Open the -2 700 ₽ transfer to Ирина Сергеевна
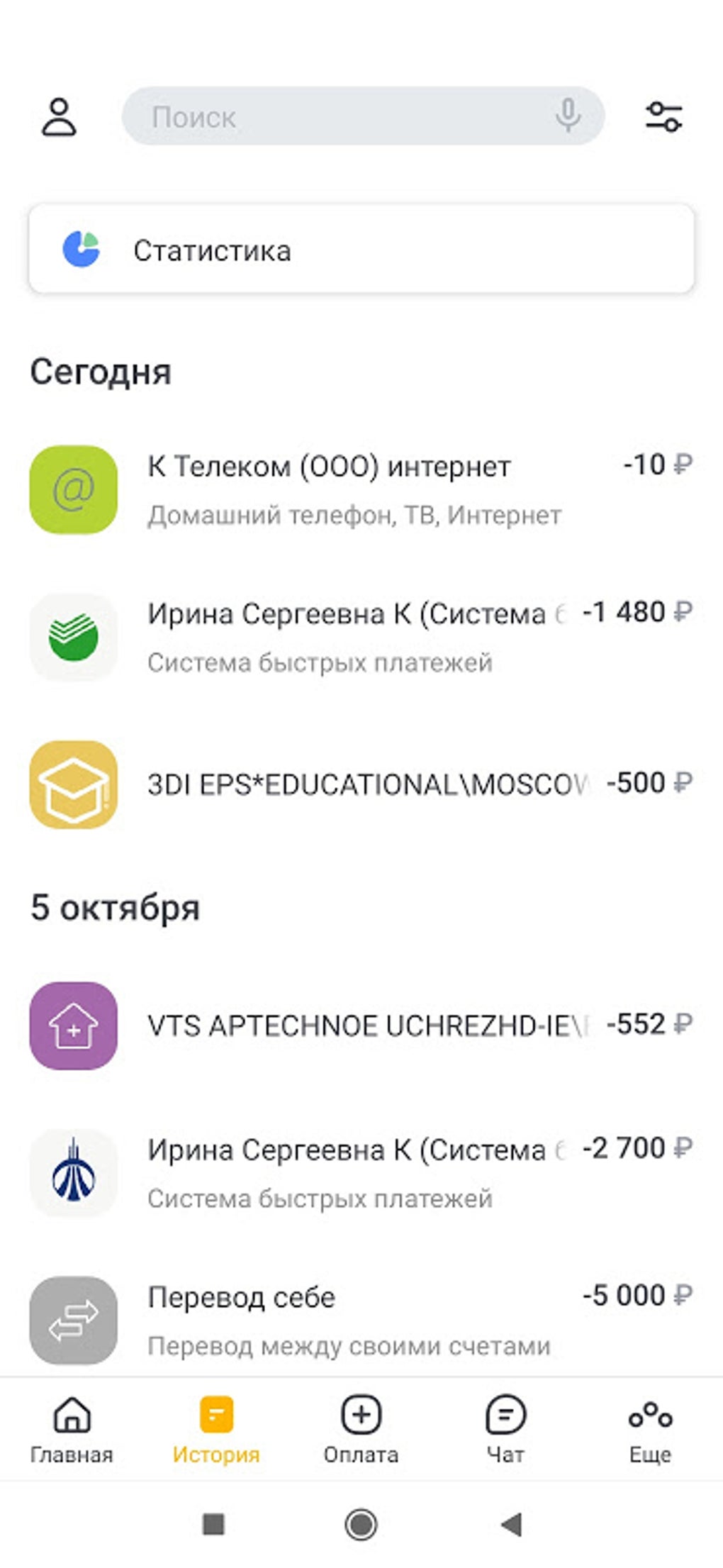The width and height of the screenshot is (723, 1568). [x=361, y=1172]
